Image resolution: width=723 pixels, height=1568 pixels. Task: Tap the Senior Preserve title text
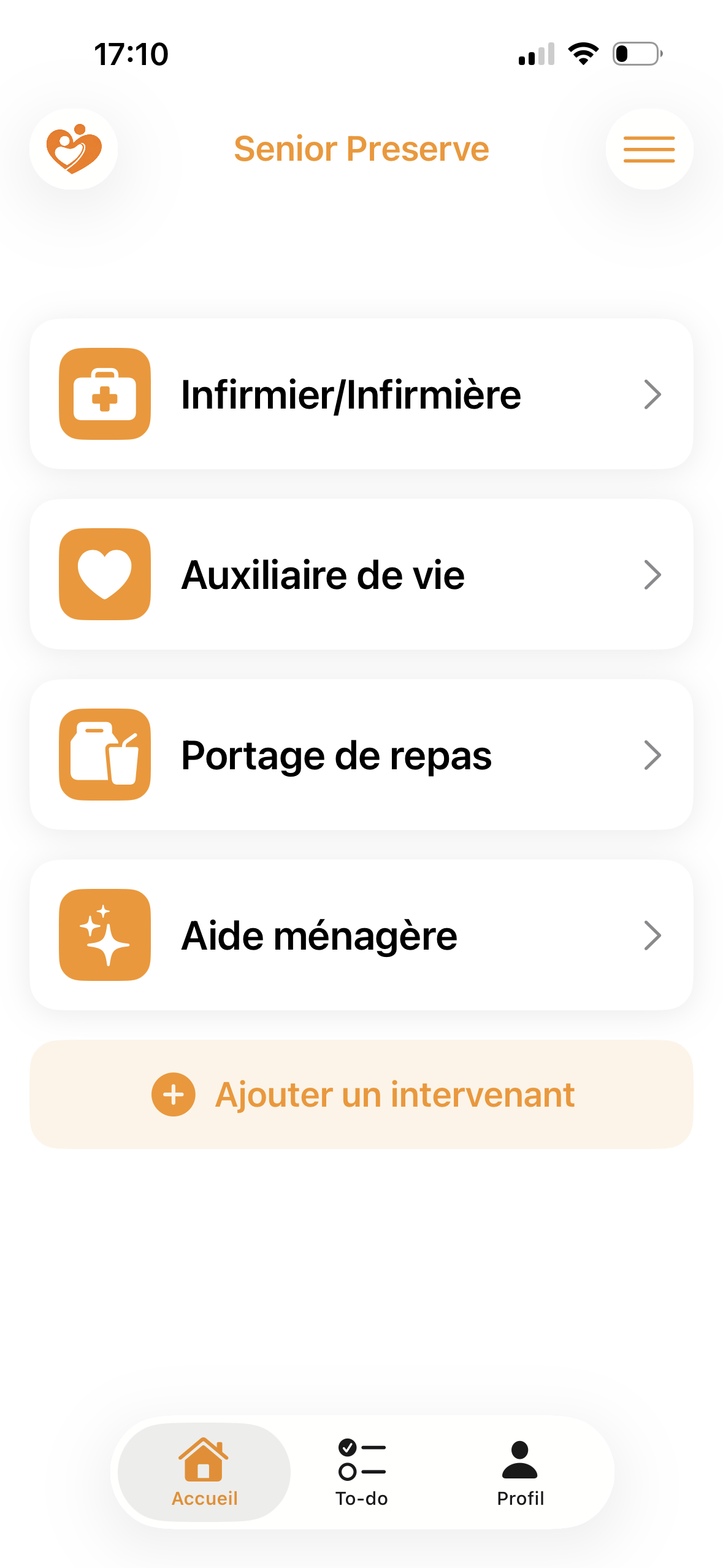[361, 148]
